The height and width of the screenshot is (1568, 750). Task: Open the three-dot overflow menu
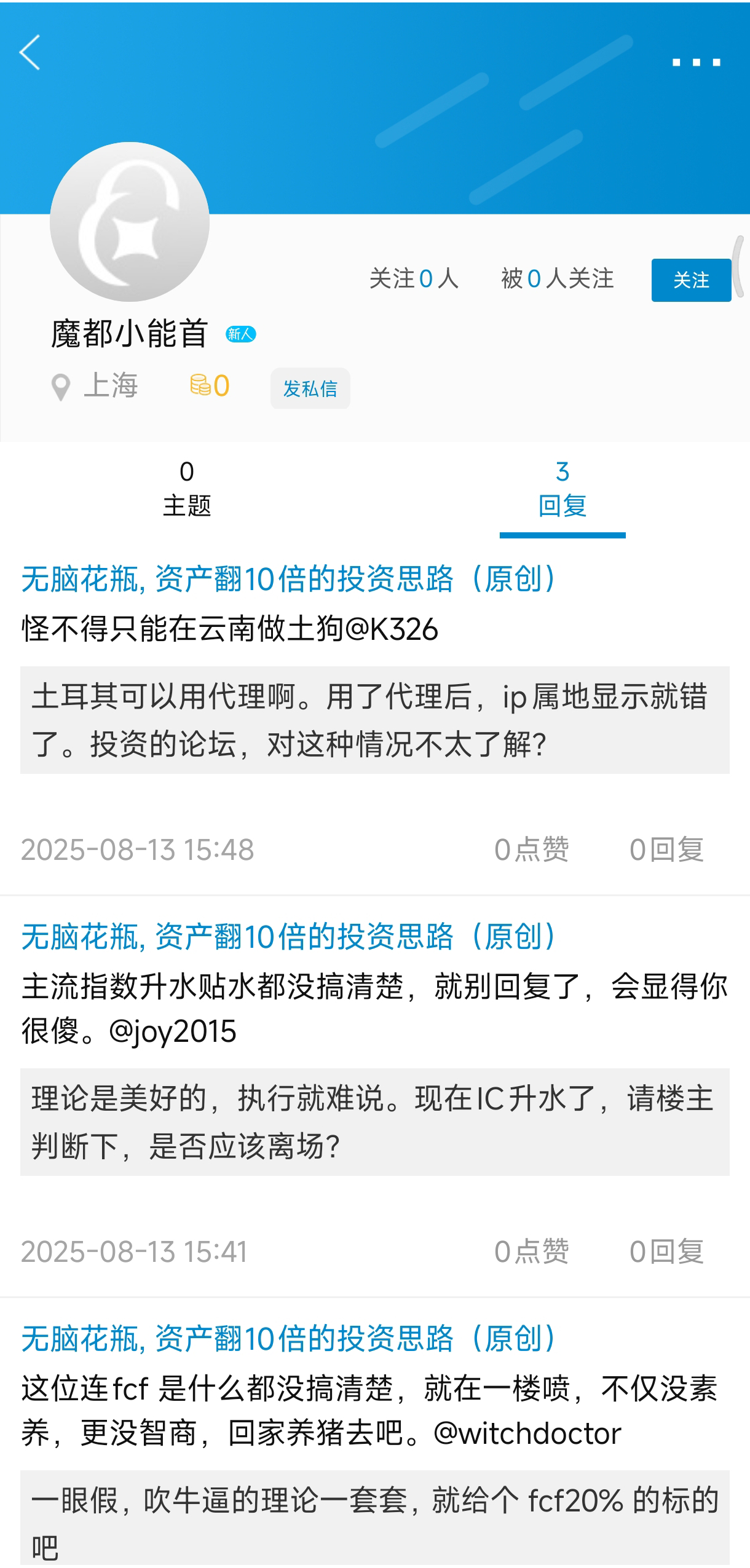[696, 62]
